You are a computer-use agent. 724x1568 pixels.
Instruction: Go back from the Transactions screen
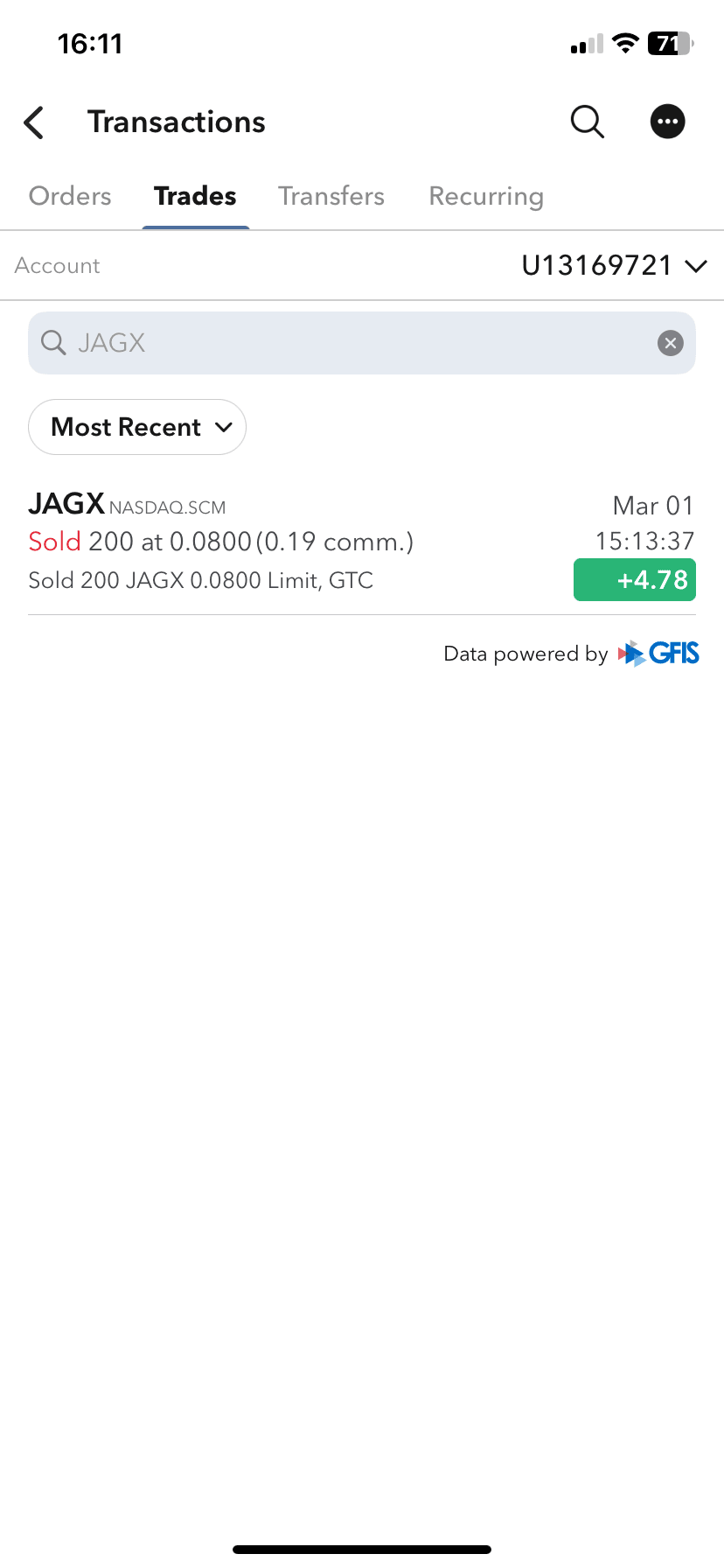coord(34,122)
